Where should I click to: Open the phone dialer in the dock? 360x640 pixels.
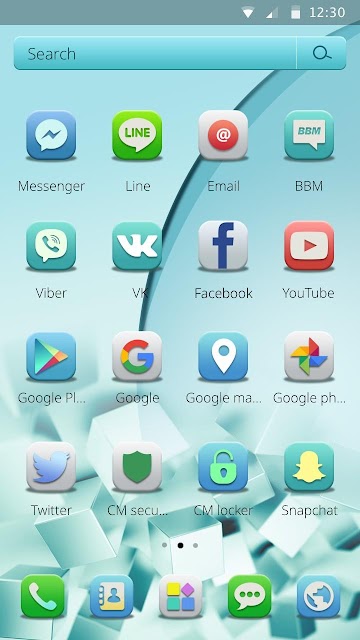pos(42,596)
